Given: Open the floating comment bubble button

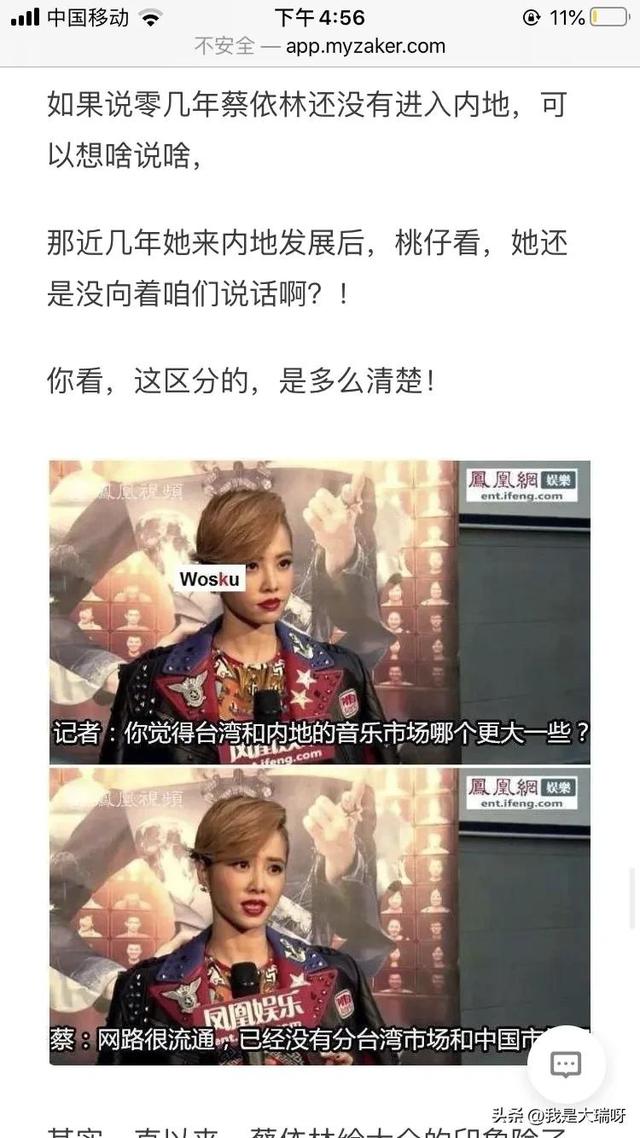Looking at the screenshot, I should tap(566, 1063).
